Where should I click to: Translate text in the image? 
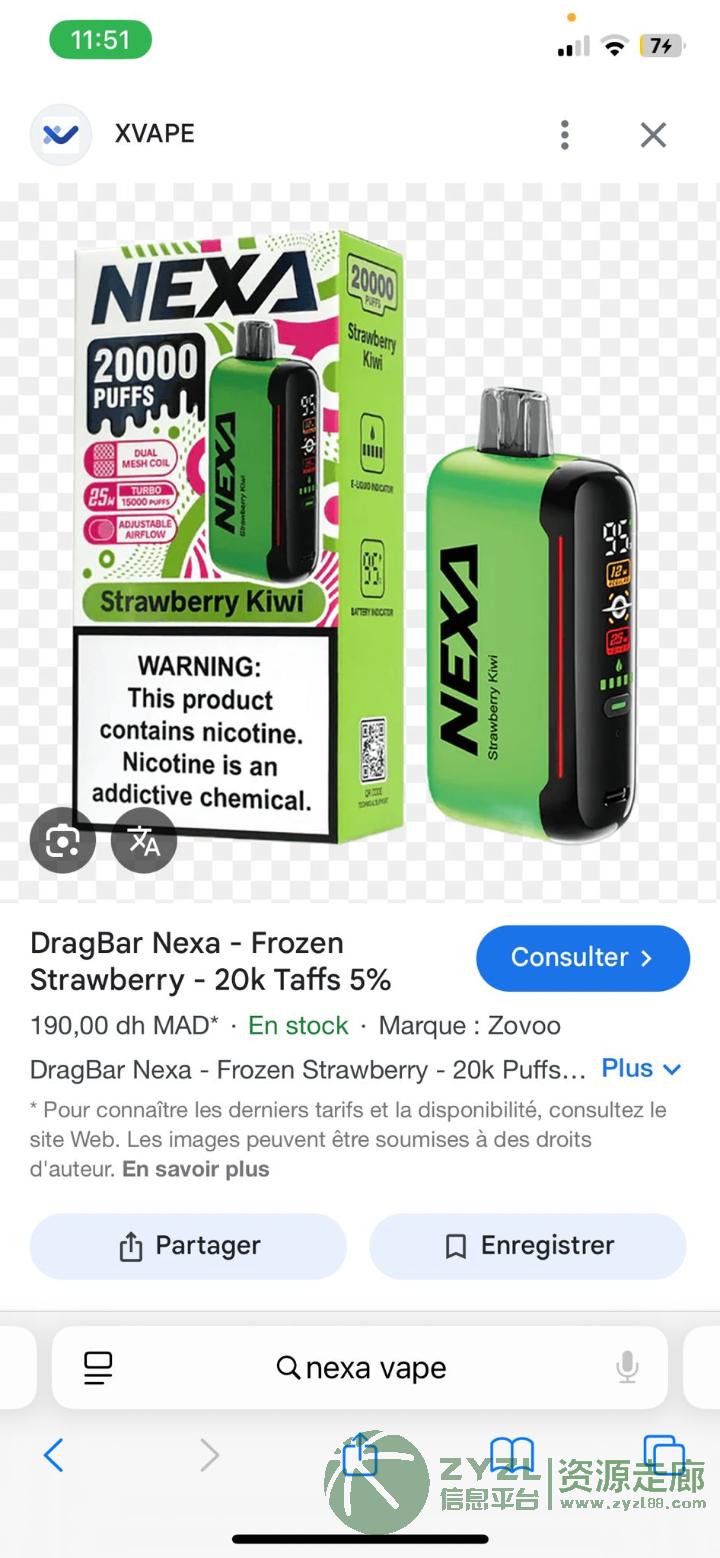pyautogui.click(x=144, y=841)
